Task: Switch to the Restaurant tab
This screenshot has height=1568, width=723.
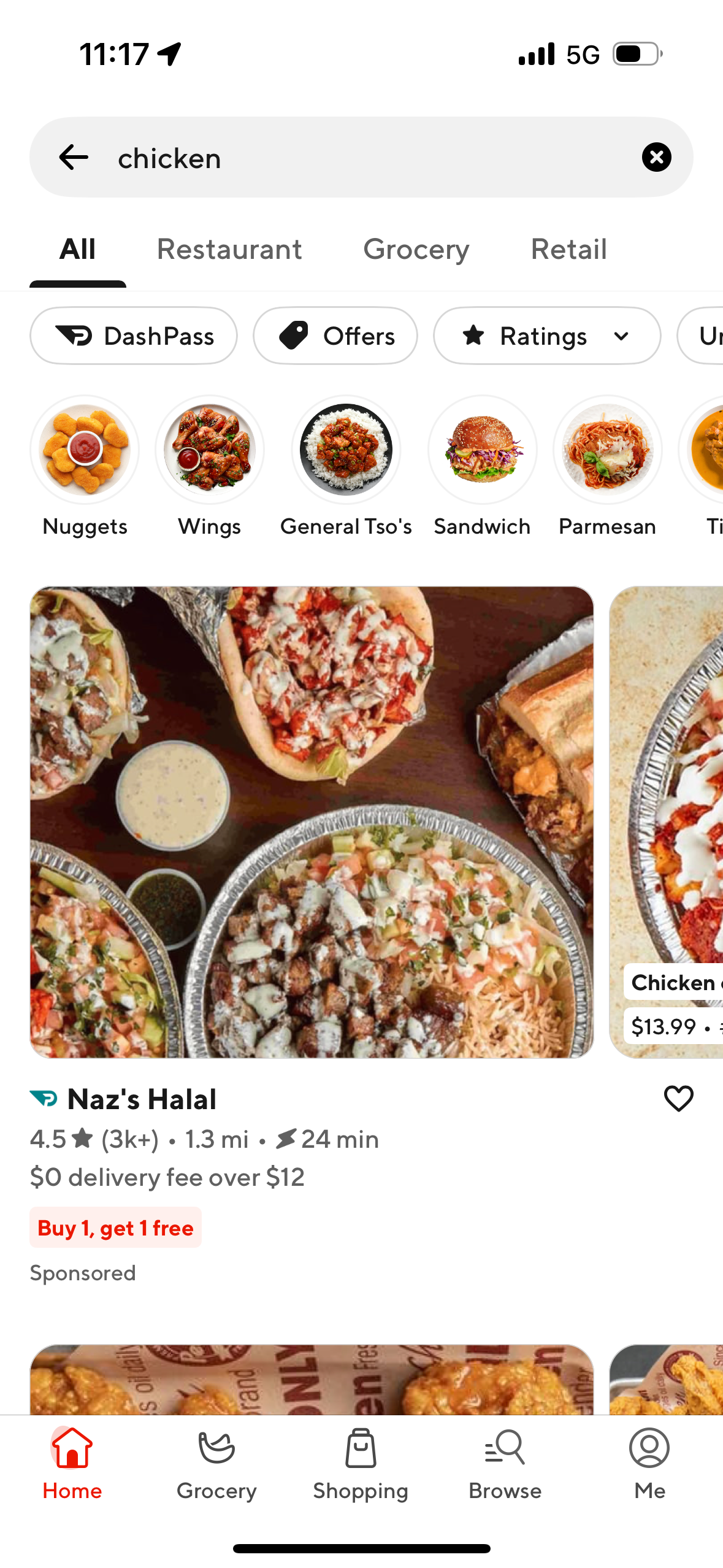Action: [229, 249]
